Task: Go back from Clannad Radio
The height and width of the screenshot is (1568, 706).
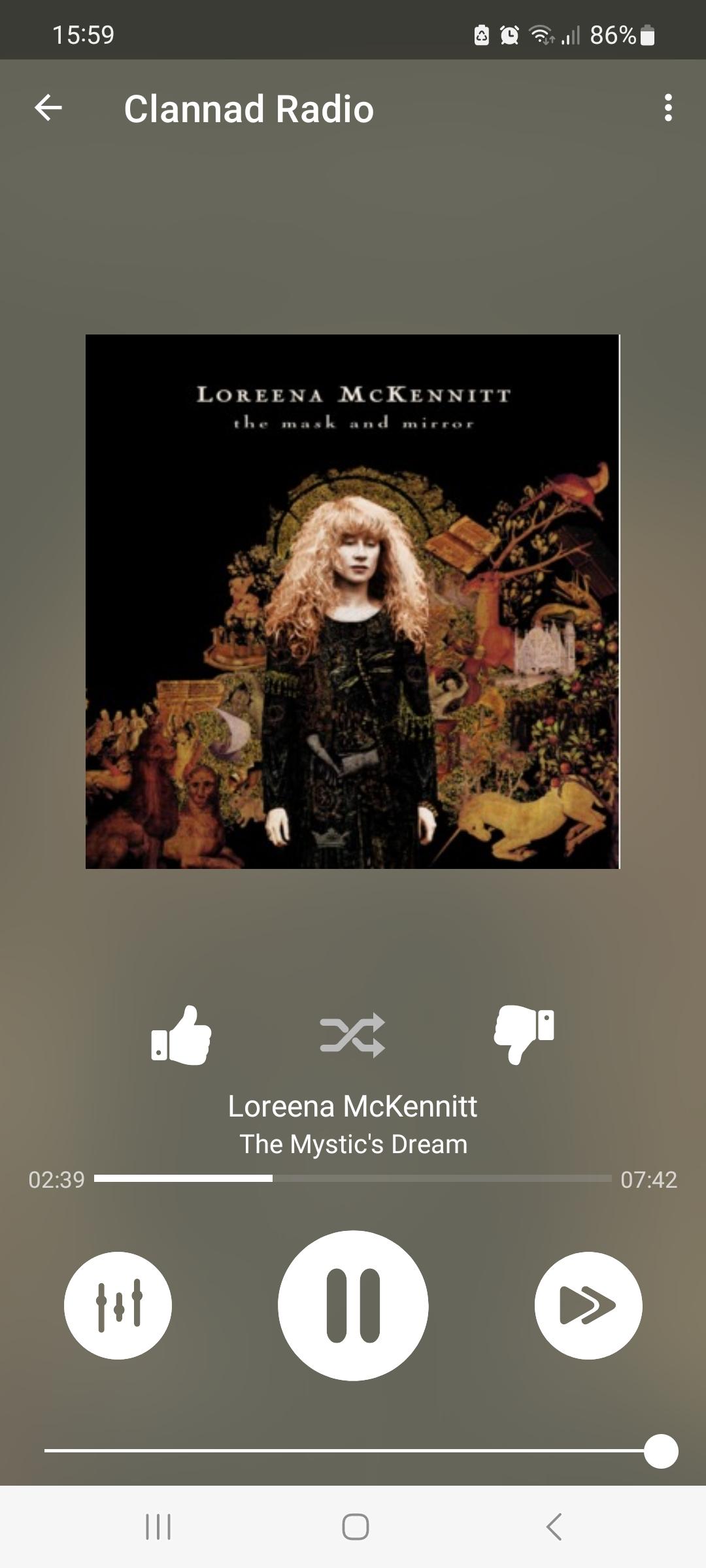Action: (x=48, y=108)
